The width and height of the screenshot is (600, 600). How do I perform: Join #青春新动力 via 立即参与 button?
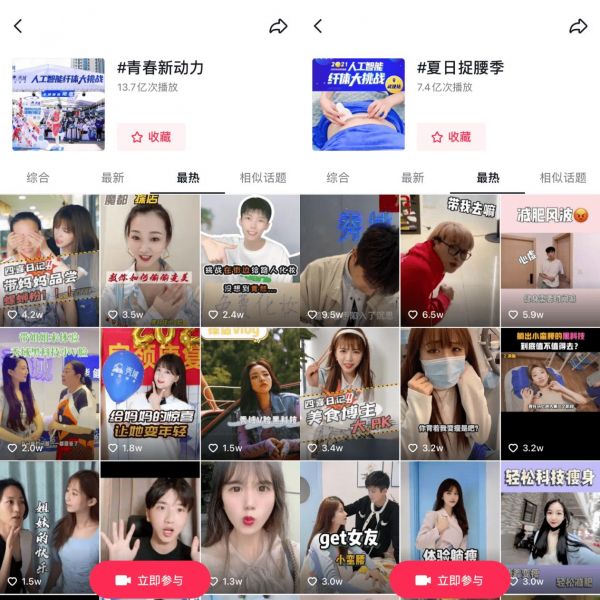(x=150, y=580)
